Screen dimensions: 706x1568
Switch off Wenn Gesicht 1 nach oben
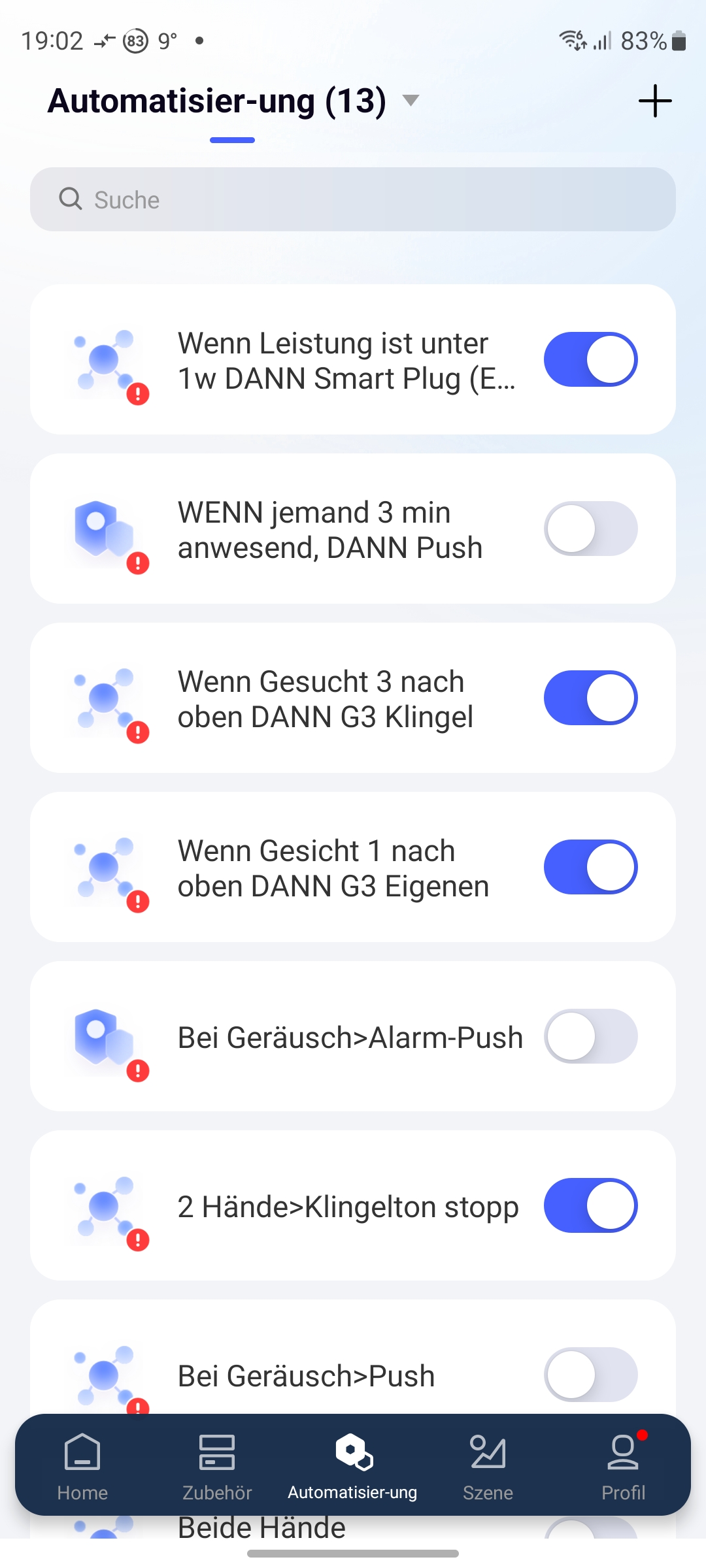[x=590, y=867]
